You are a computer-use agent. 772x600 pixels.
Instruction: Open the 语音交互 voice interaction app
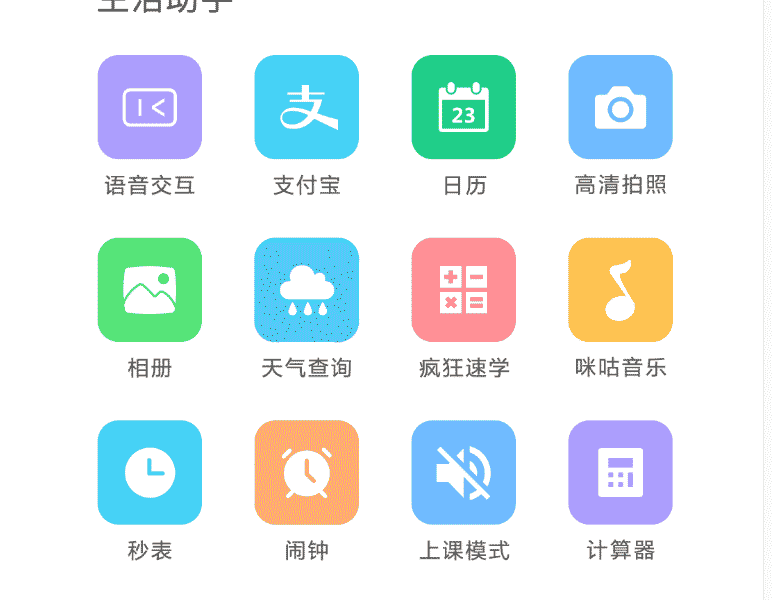[150, 107]
